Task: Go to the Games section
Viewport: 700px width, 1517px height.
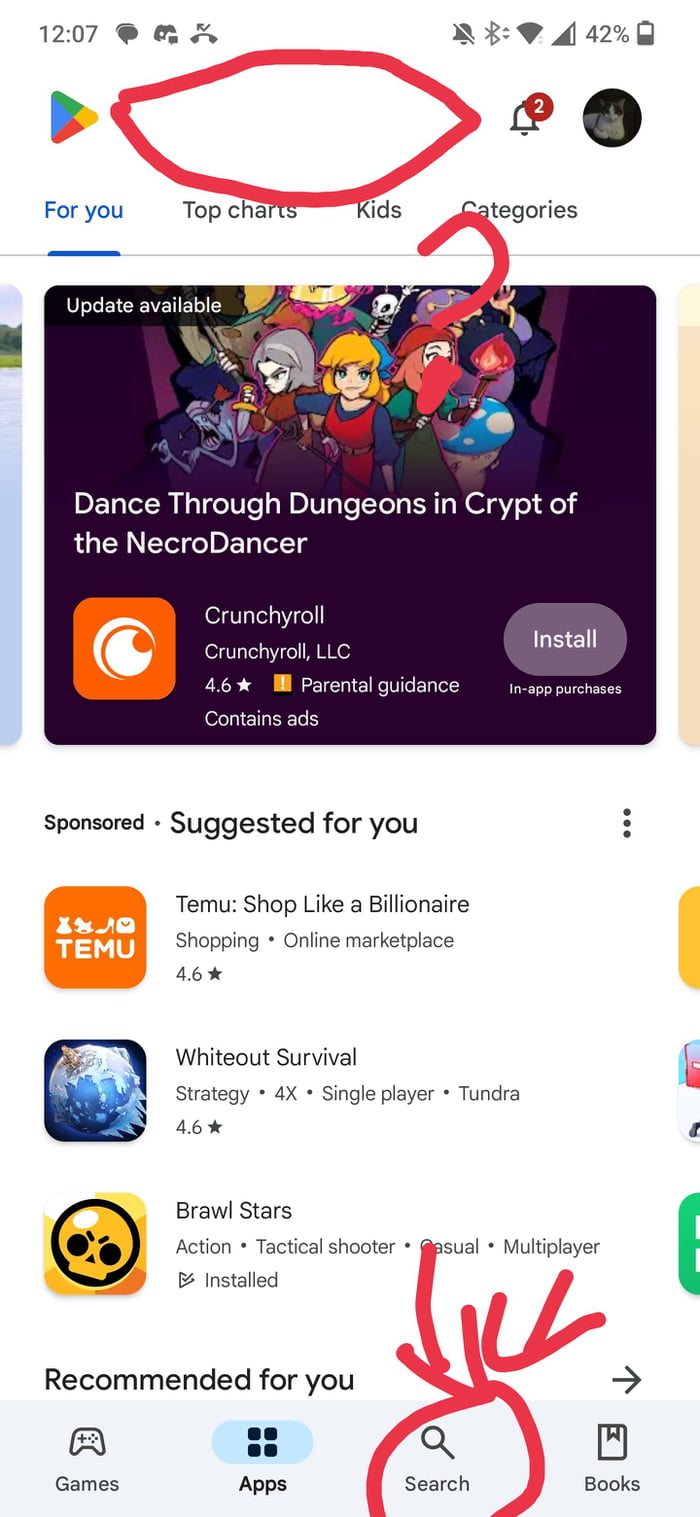Action: pos(87,1460)
